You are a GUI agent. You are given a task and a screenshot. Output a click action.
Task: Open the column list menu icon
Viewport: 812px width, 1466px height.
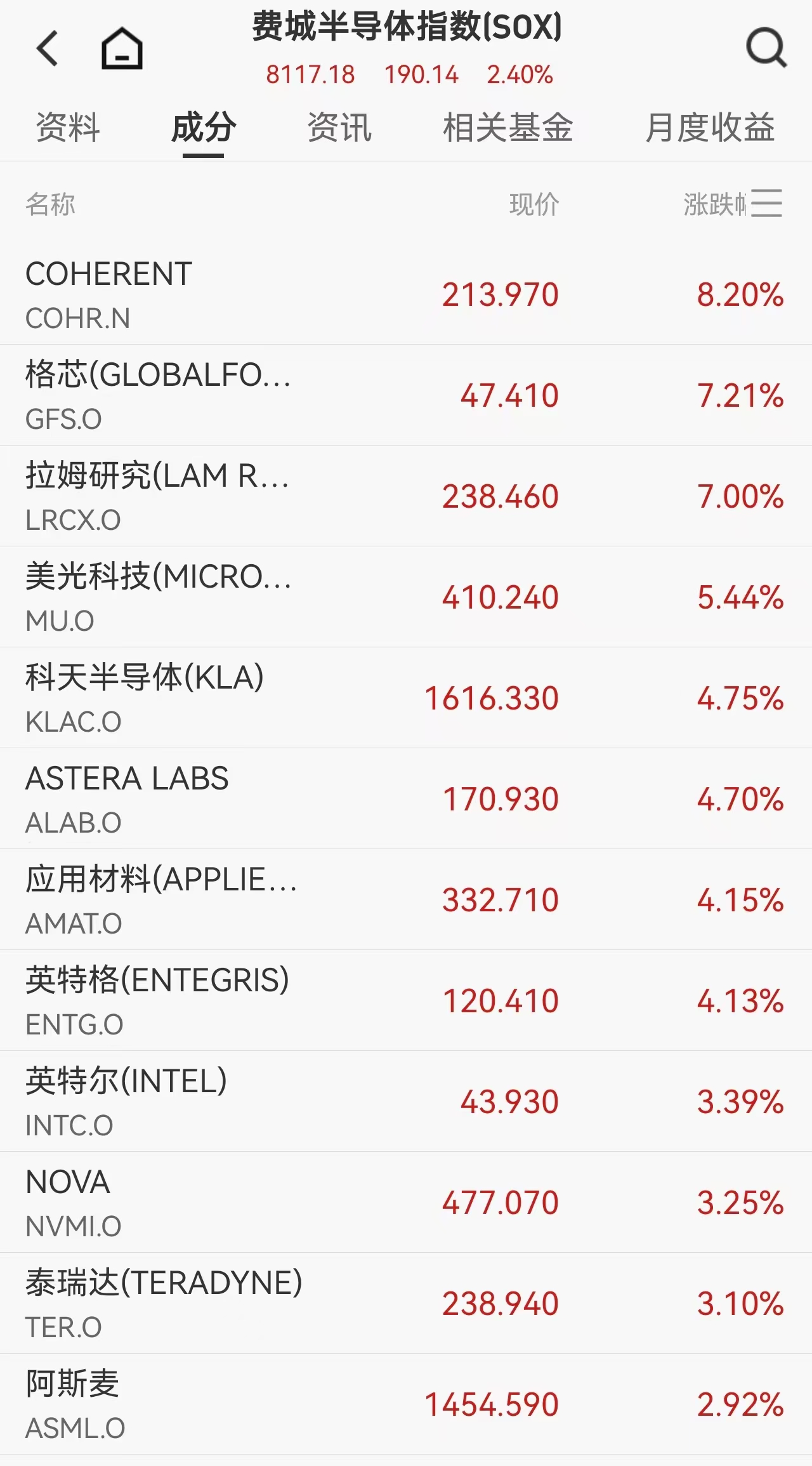[x=766, y=204]
